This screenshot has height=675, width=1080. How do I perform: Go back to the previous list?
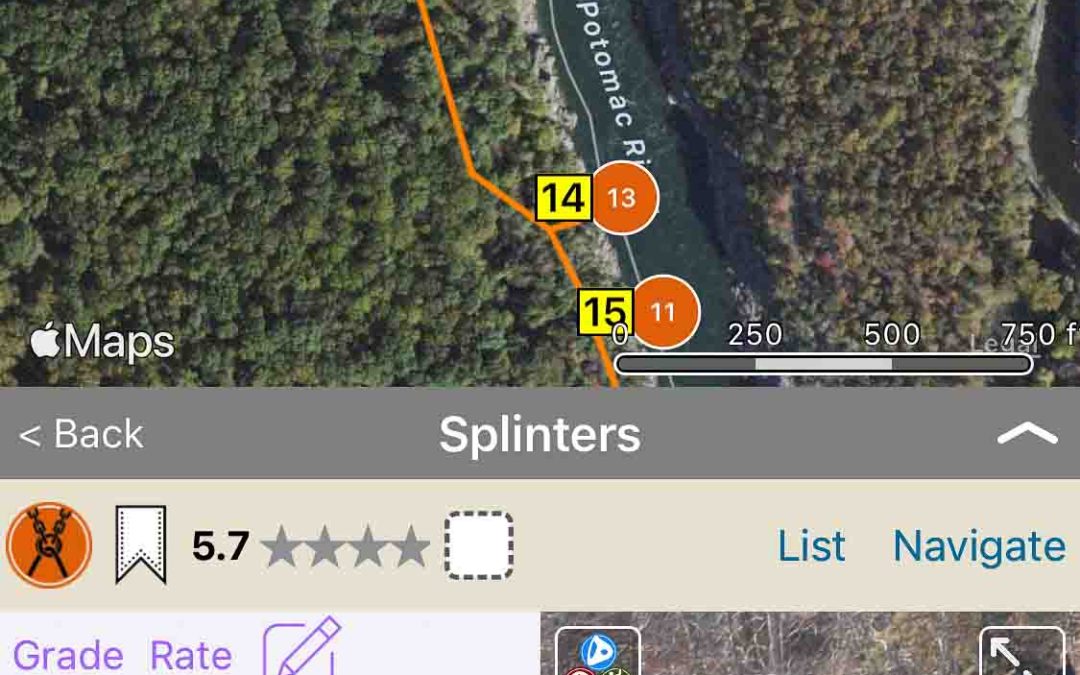82,434
